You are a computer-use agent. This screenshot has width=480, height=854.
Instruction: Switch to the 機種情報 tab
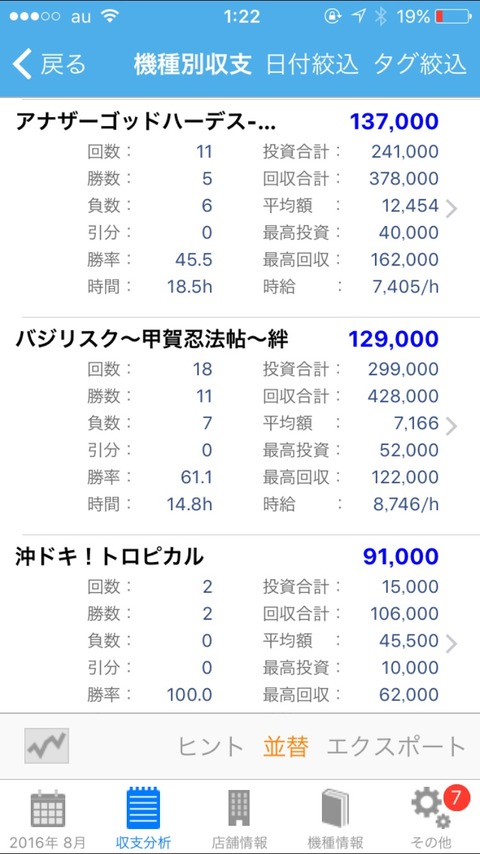[x=335, y=817]
